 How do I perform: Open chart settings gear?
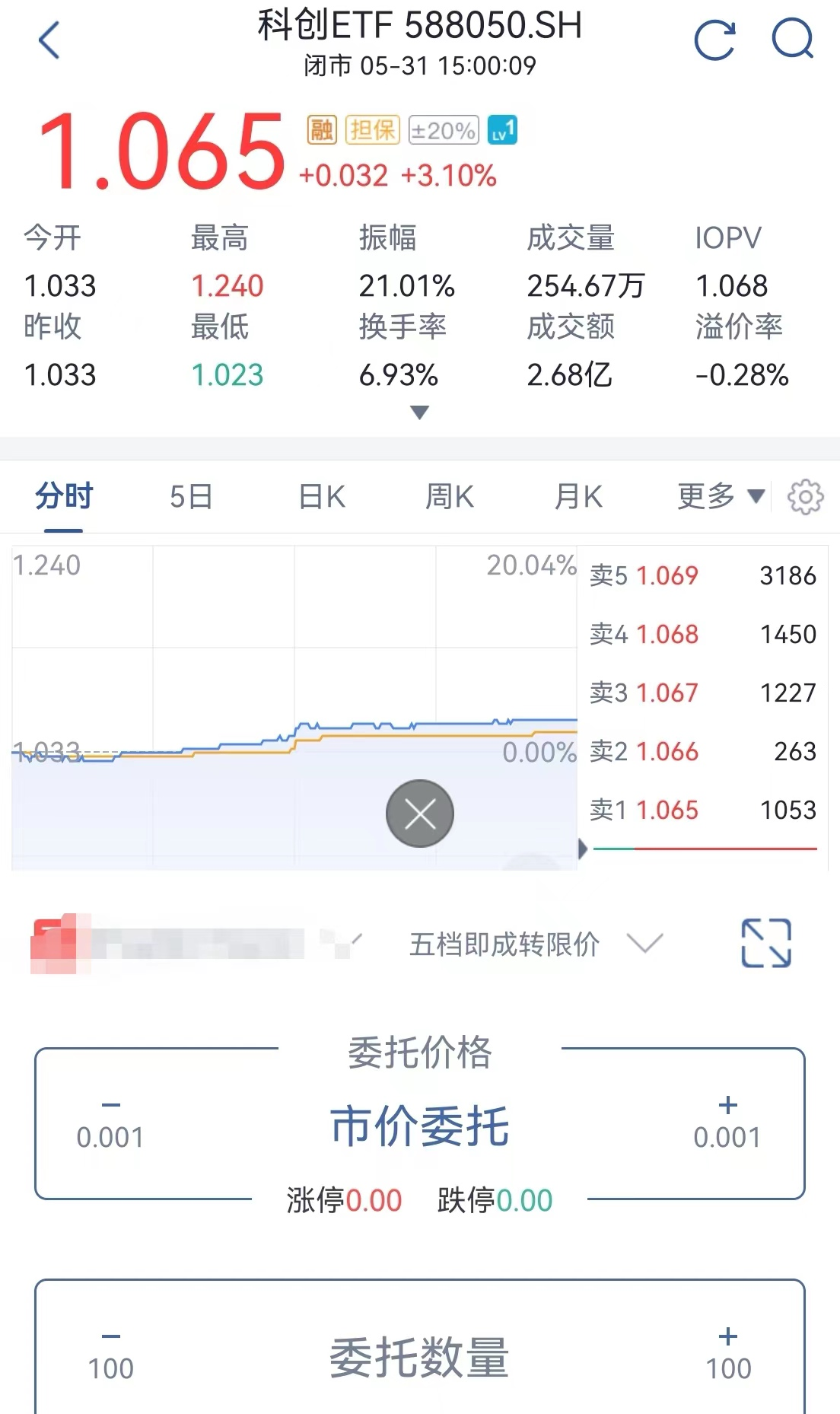[x=805, y=497]
